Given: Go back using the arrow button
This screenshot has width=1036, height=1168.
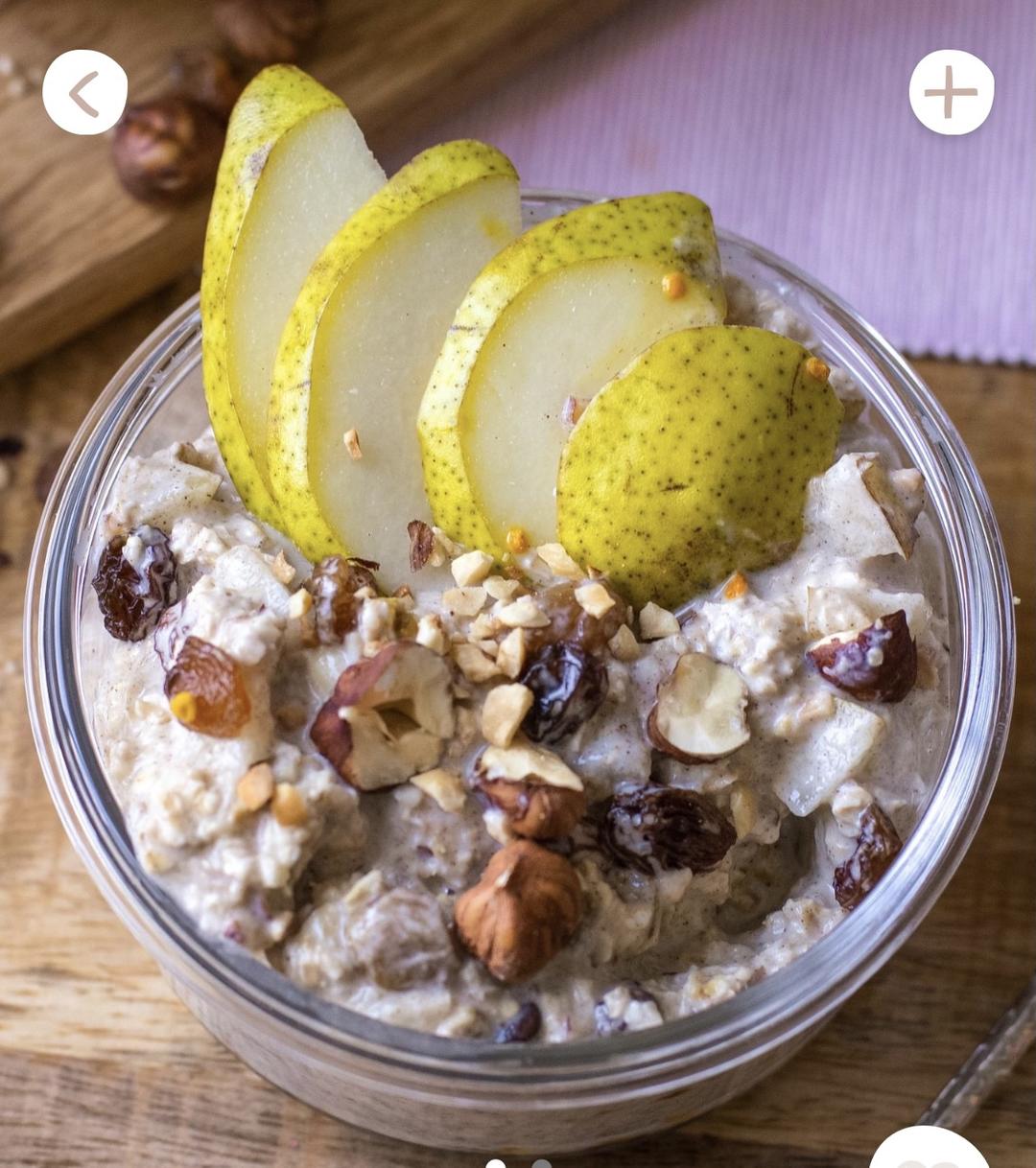Looking at the screenshot, I should 84,92.
